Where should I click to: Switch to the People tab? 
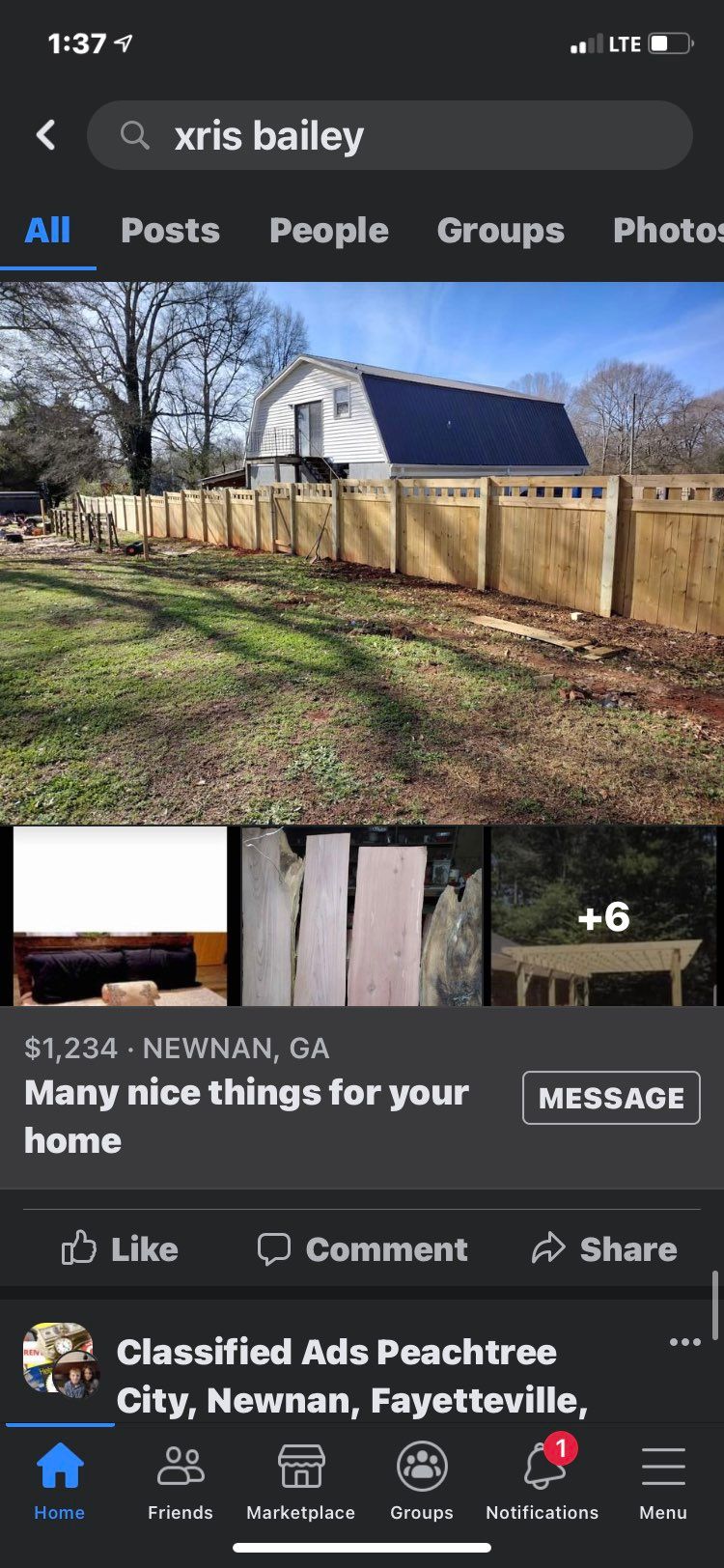pyautogui.click(x=329, y=230)
